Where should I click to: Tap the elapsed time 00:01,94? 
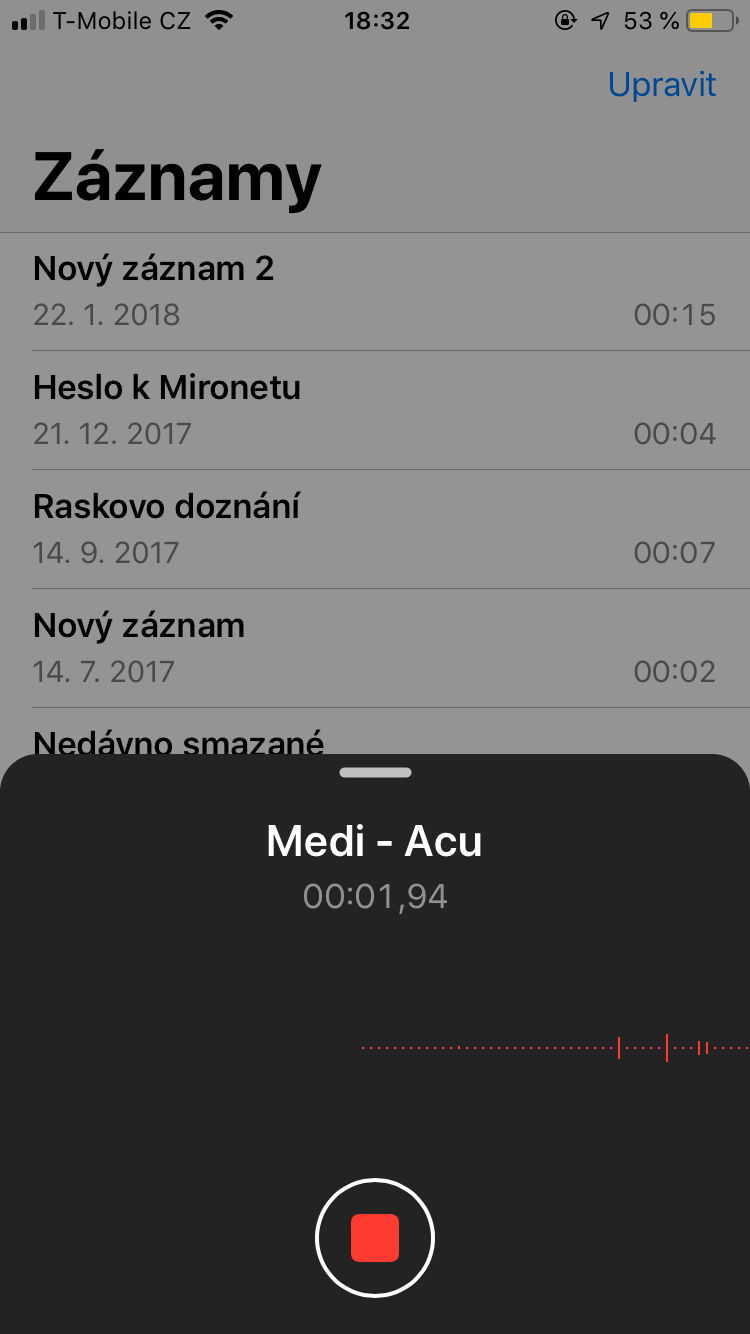pyautogui.click(x=374, y=896)
